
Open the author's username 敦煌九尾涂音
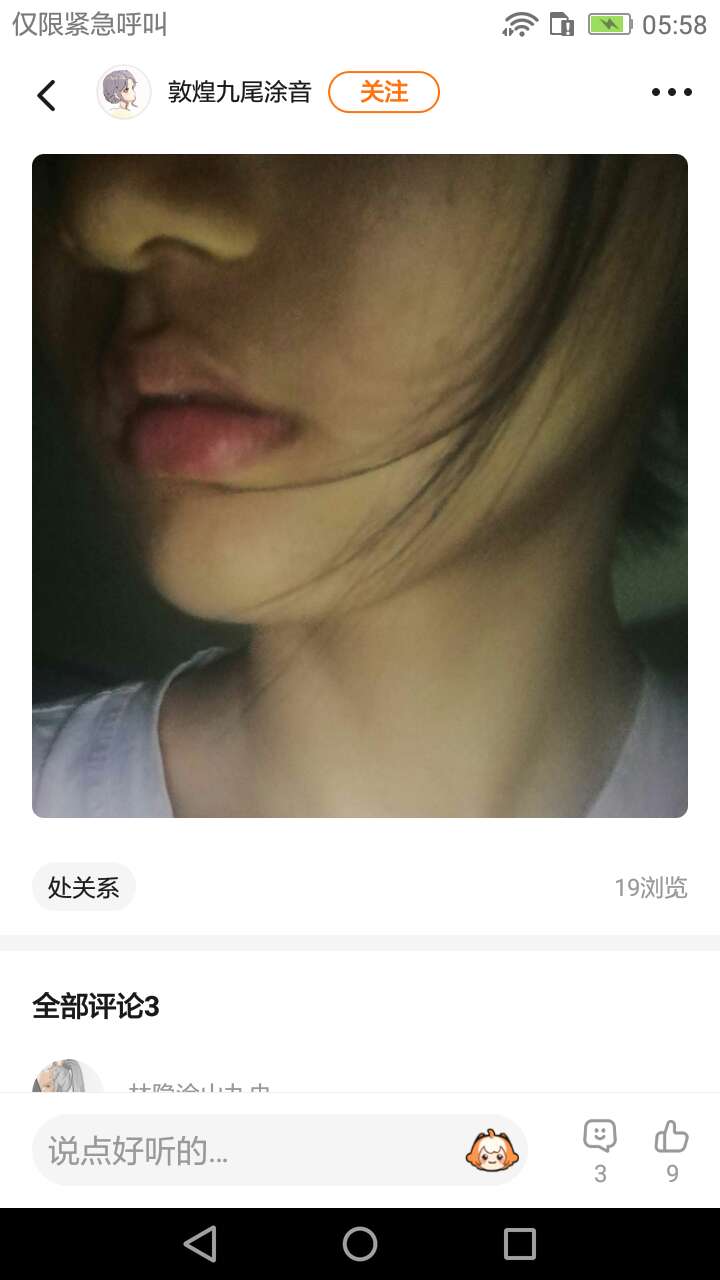[x=240, y=93]
